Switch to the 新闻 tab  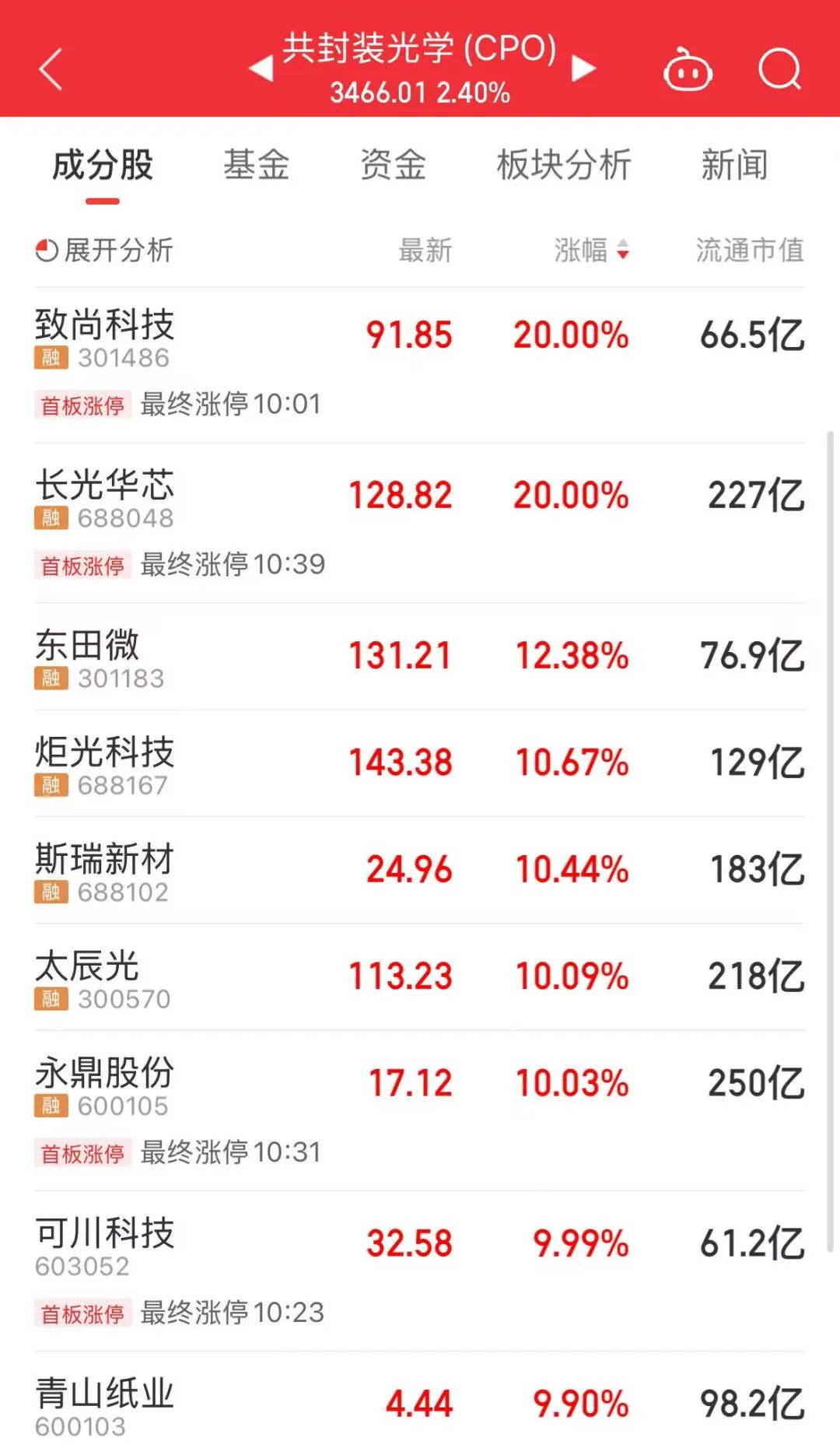click(734, 165)
